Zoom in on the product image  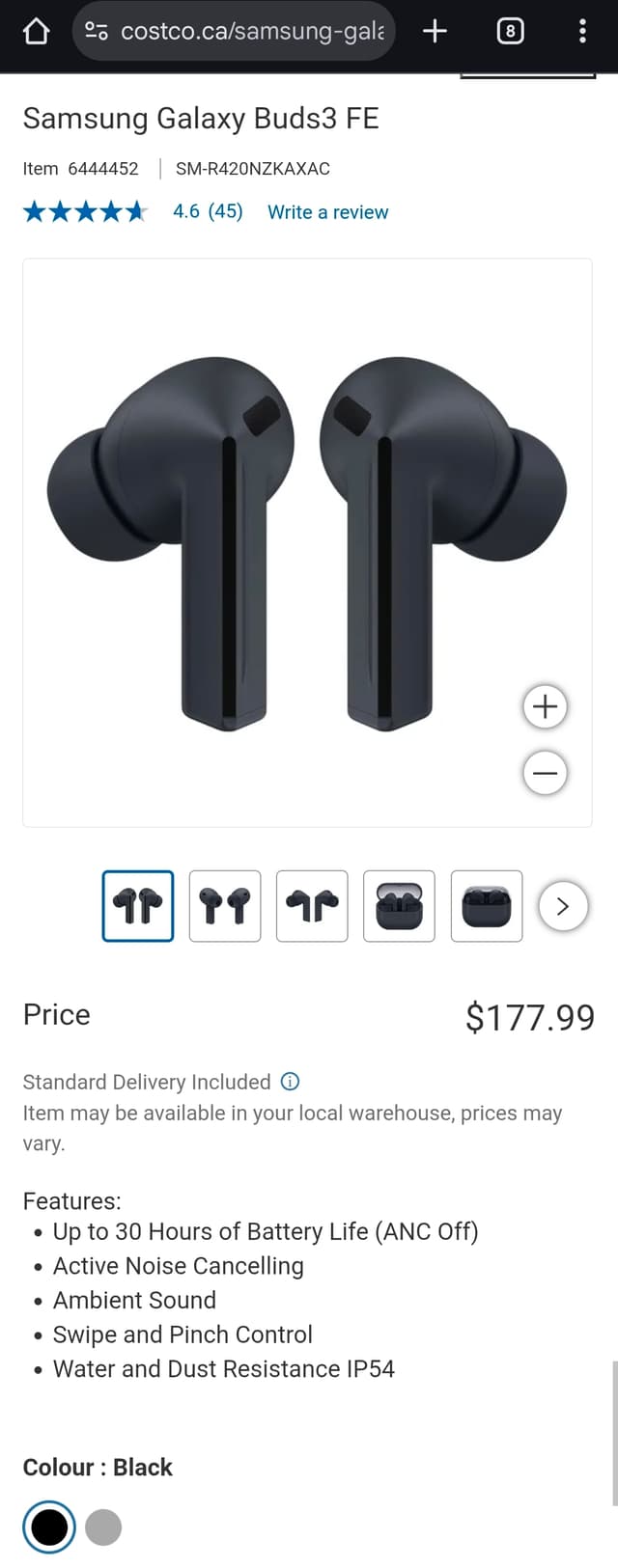click(545, 706)
